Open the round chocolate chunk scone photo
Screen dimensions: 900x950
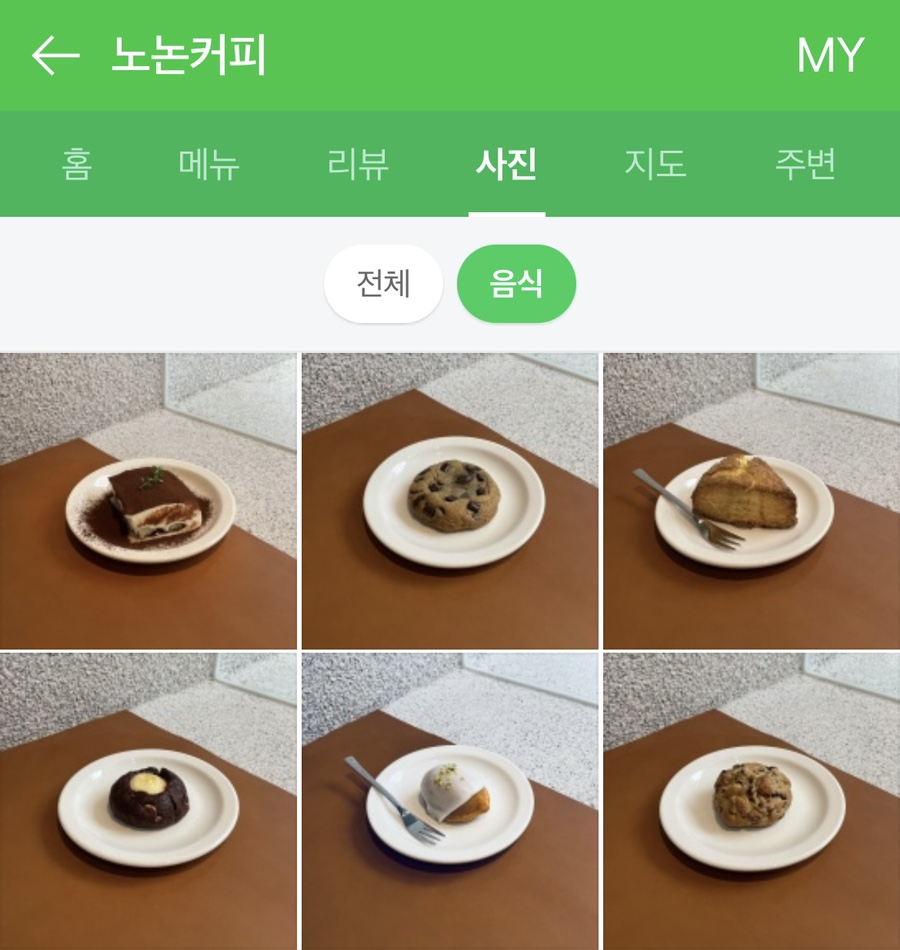click(751, 801)
